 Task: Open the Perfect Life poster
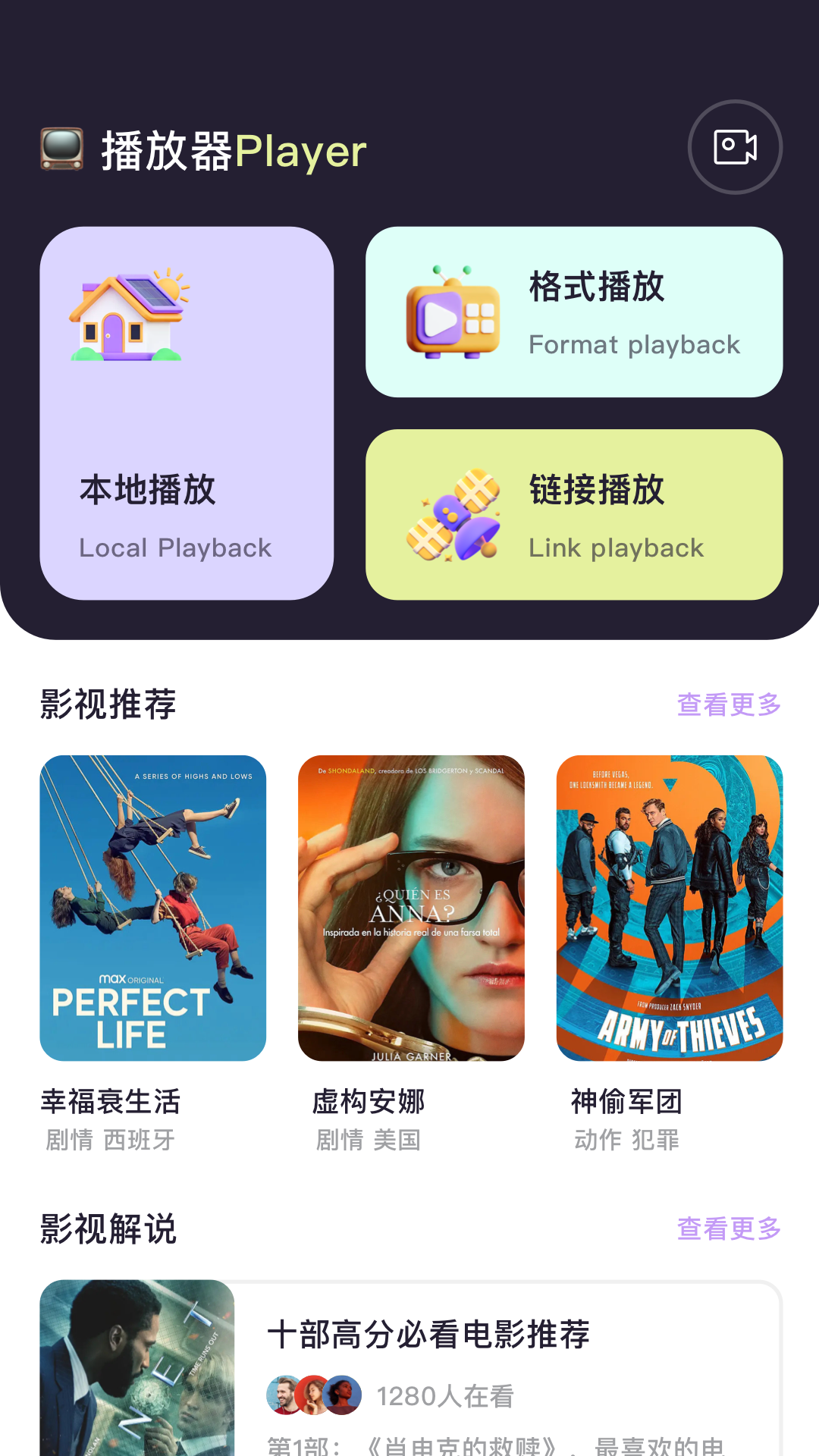(153, 907)
